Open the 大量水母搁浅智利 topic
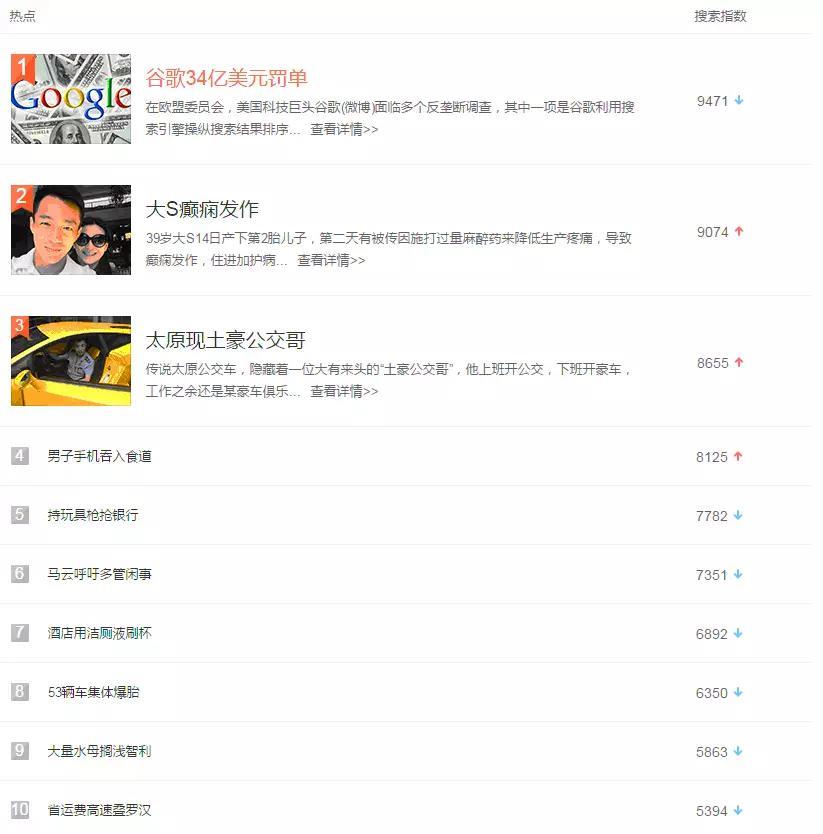 click(x=99, y=751)
